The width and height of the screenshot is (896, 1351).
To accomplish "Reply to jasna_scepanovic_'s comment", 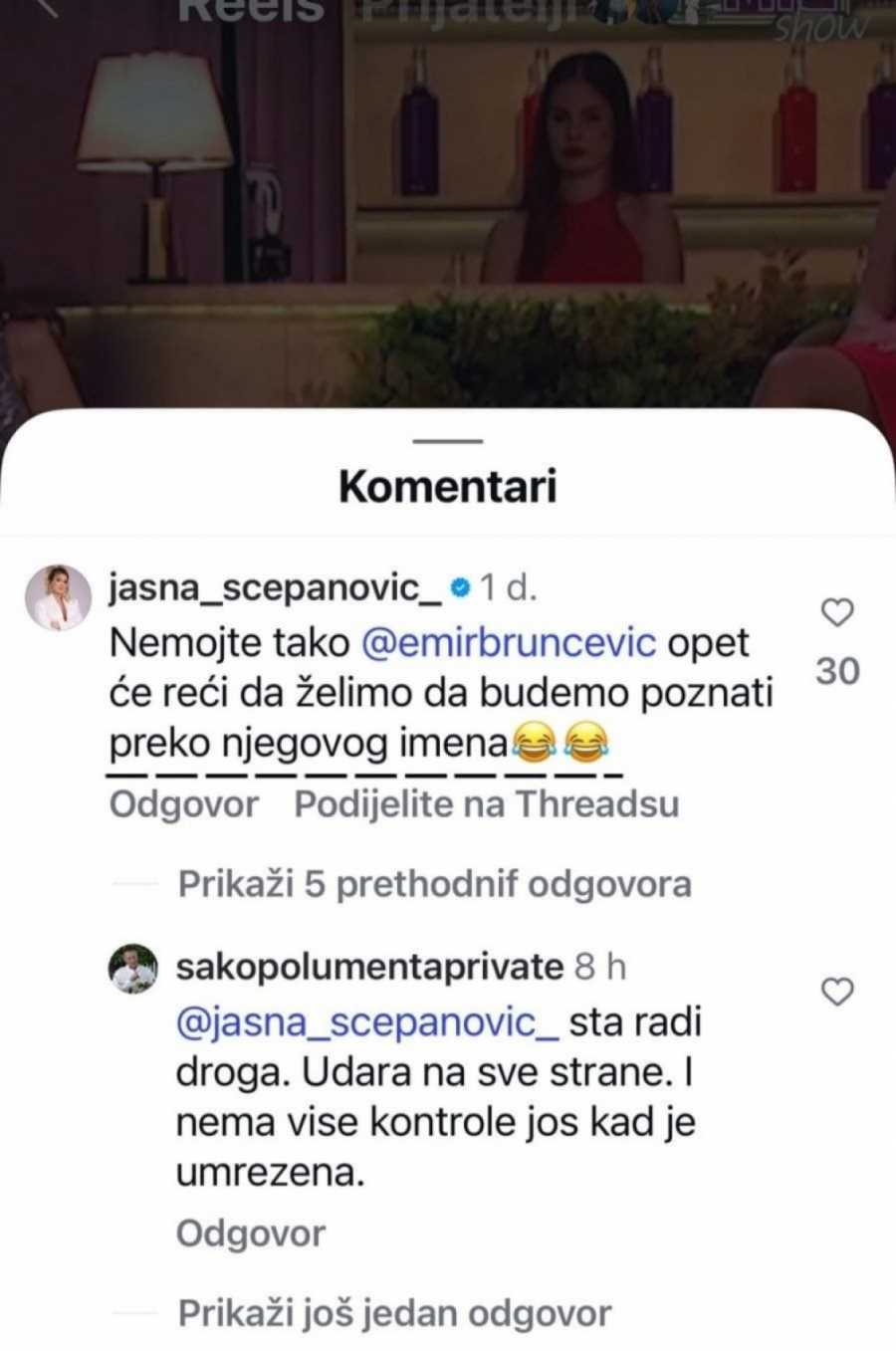I will click(x=183, y=804).
